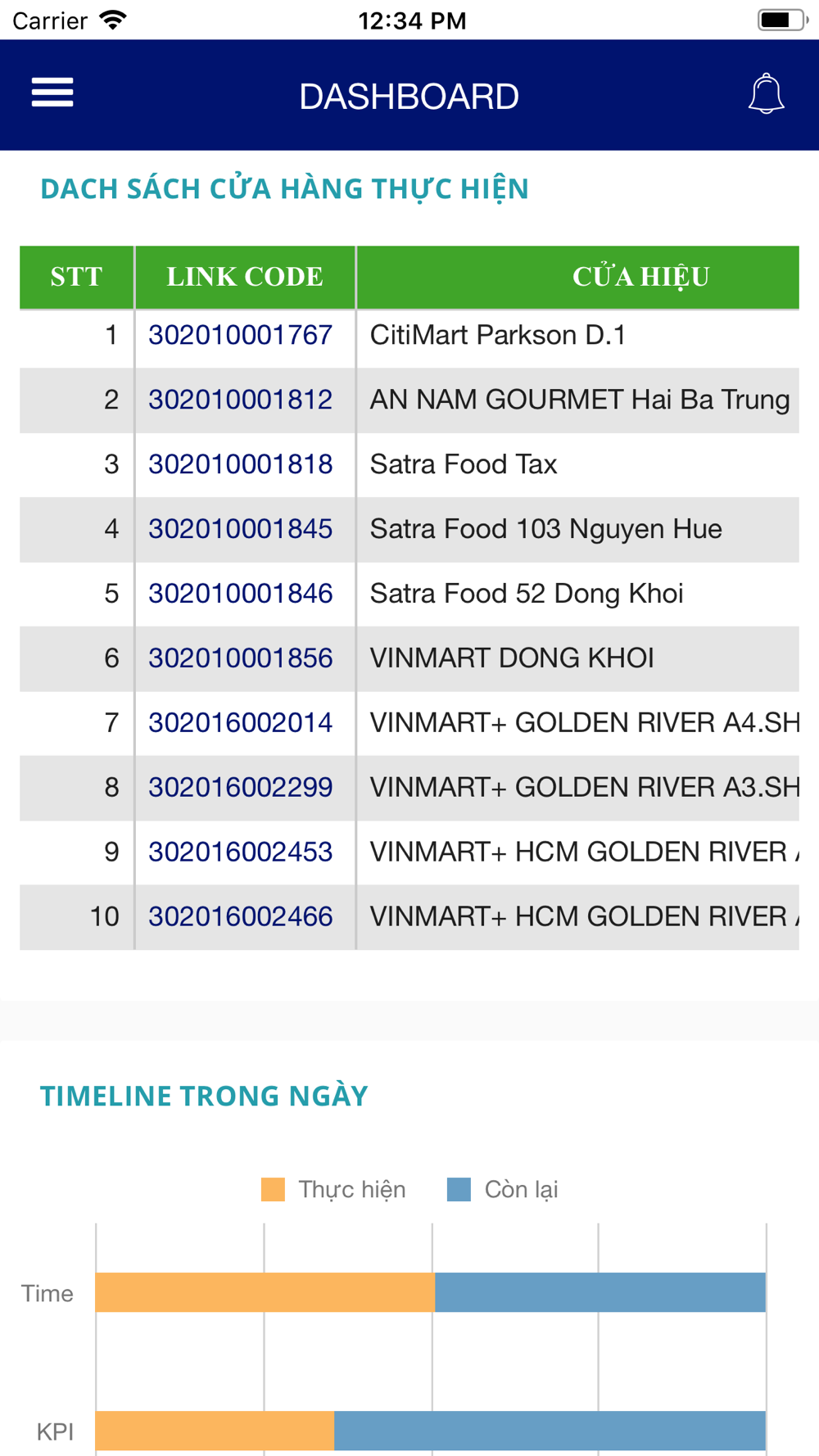The height and width of the screenshot is (1456, 819).
Task: Toggle the Thực hiện legend series
Action: coord(333,1190)
